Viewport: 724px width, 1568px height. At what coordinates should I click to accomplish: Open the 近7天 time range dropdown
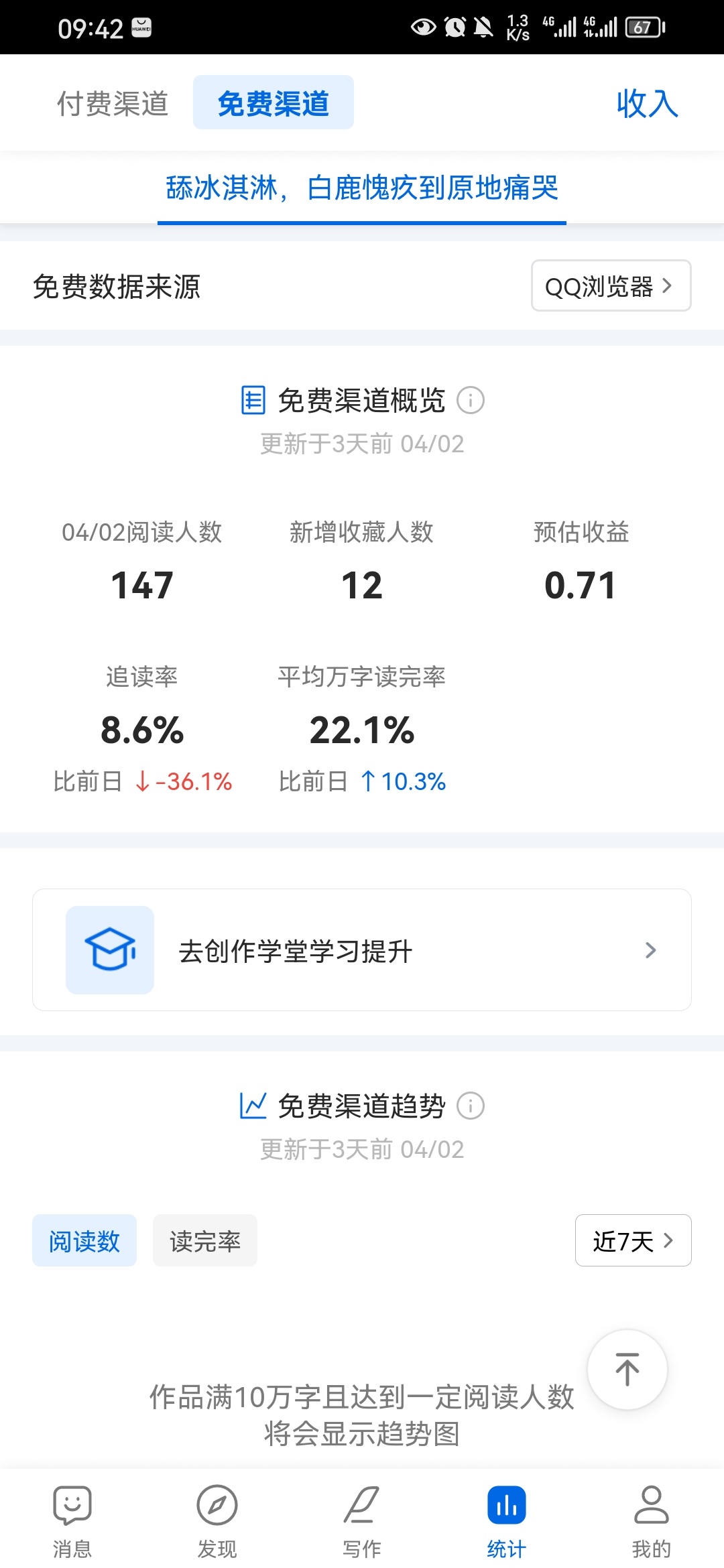[x=633, y=1241]
